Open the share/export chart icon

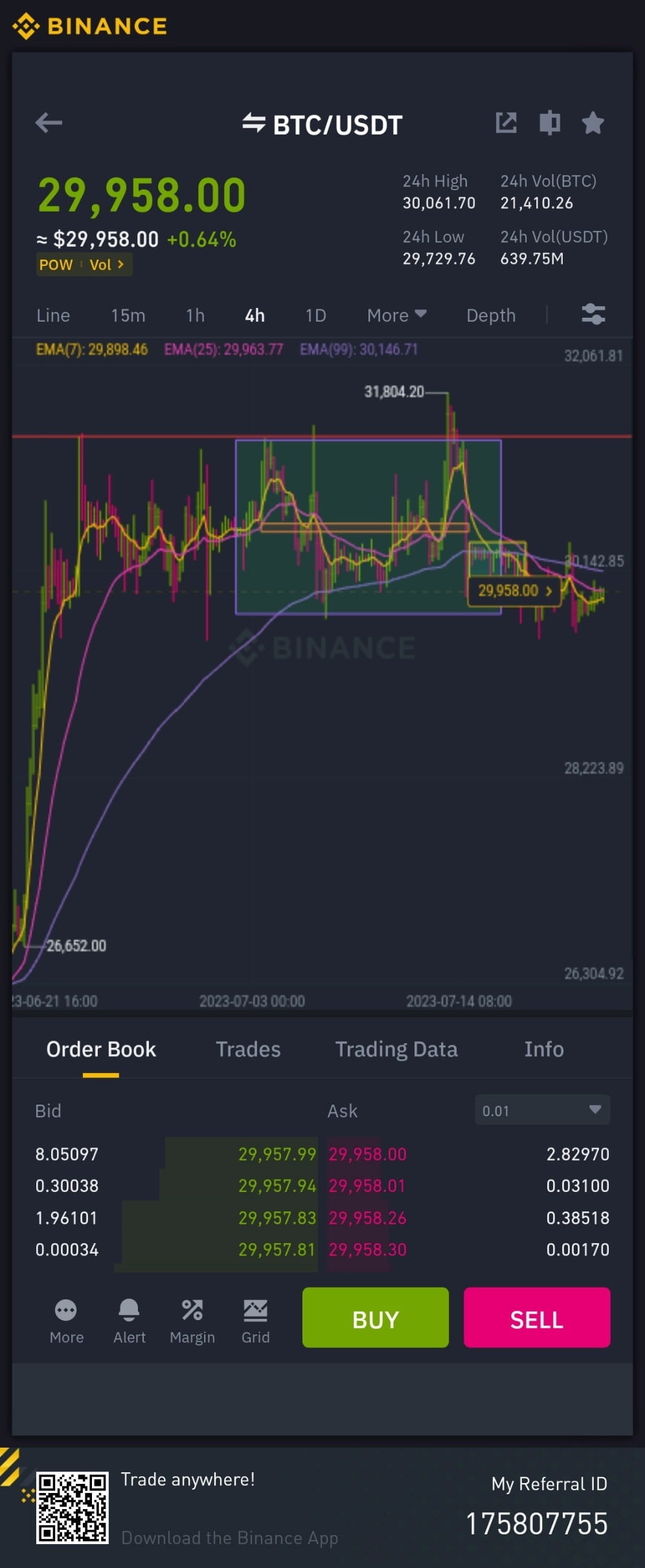point(507,123)
